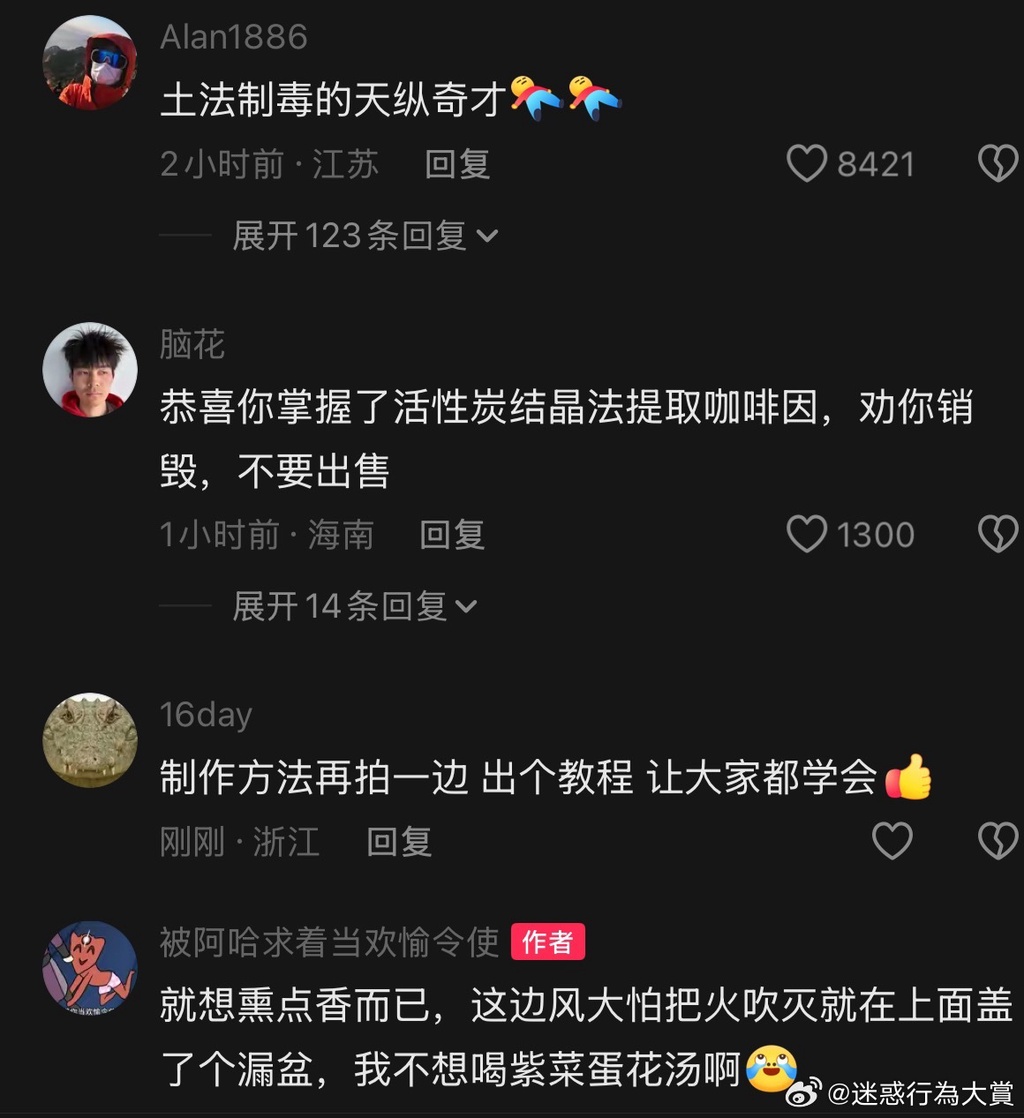Screen dimensions: 1024x1118
Task: Dislike 脑花's comment
Action: pos(997,534)
